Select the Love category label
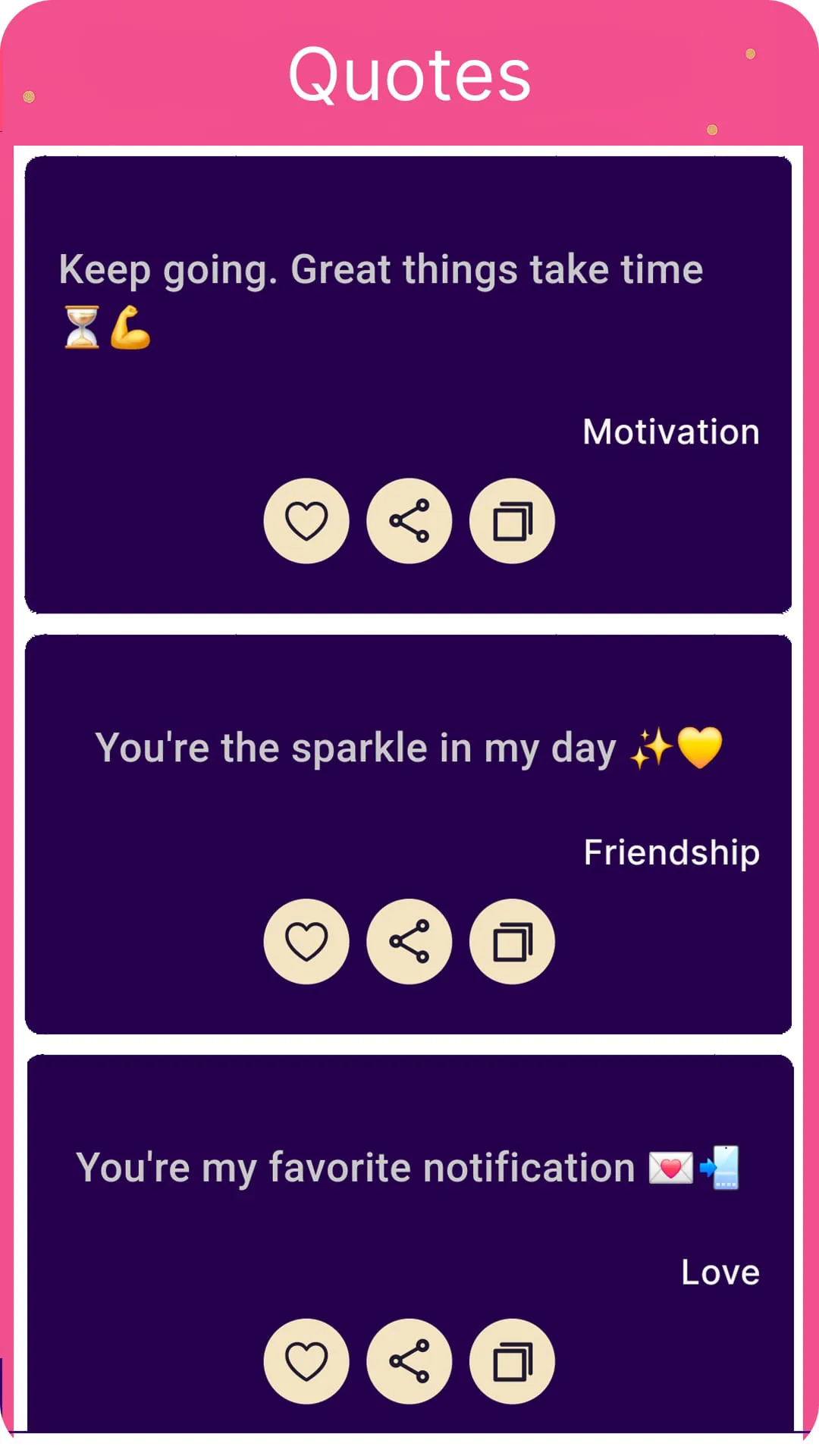This screenshot has height=1456, width=819. 719,1272
